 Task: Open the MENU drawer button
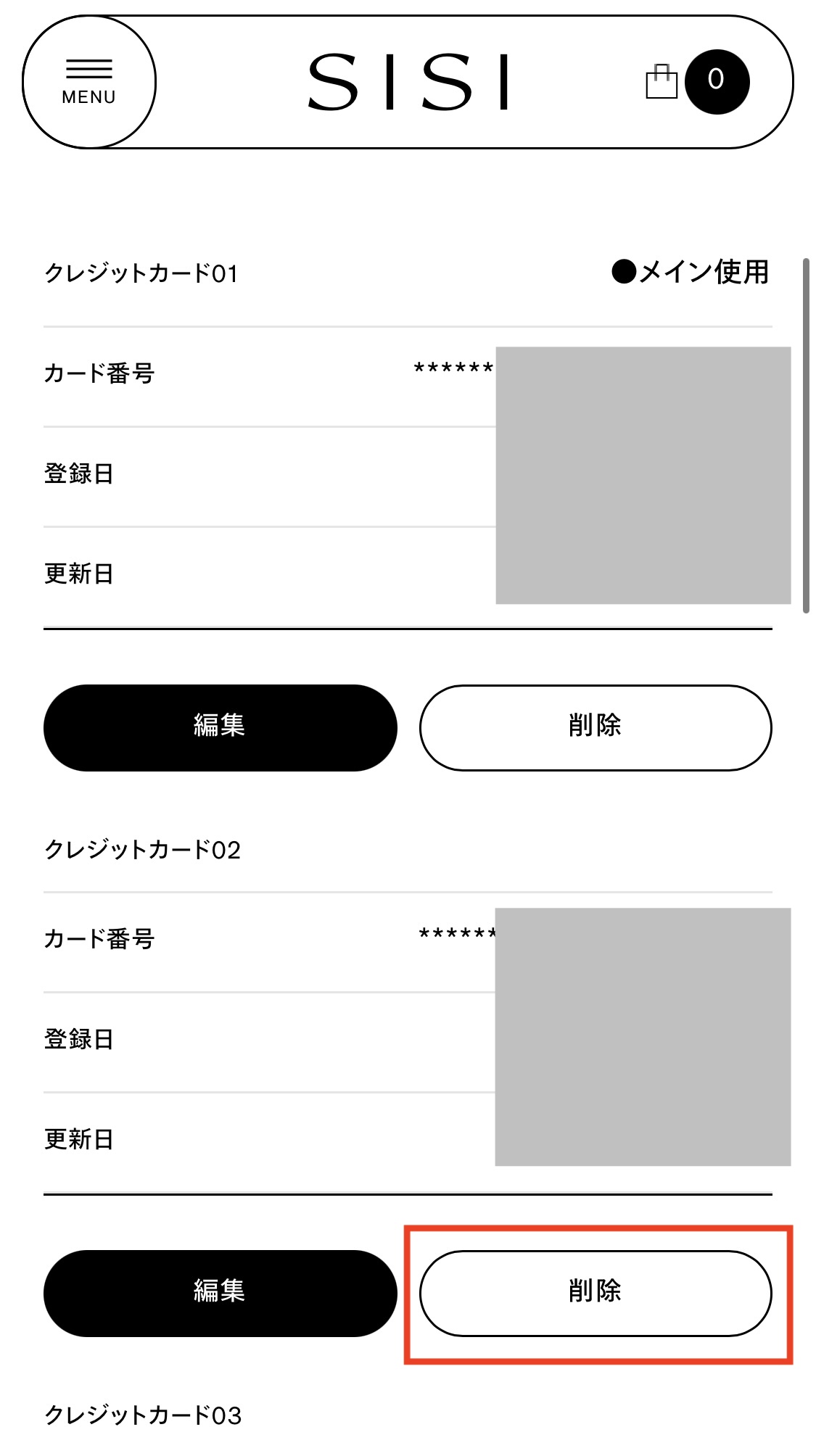pyautogui.click(x=89, y=82)
